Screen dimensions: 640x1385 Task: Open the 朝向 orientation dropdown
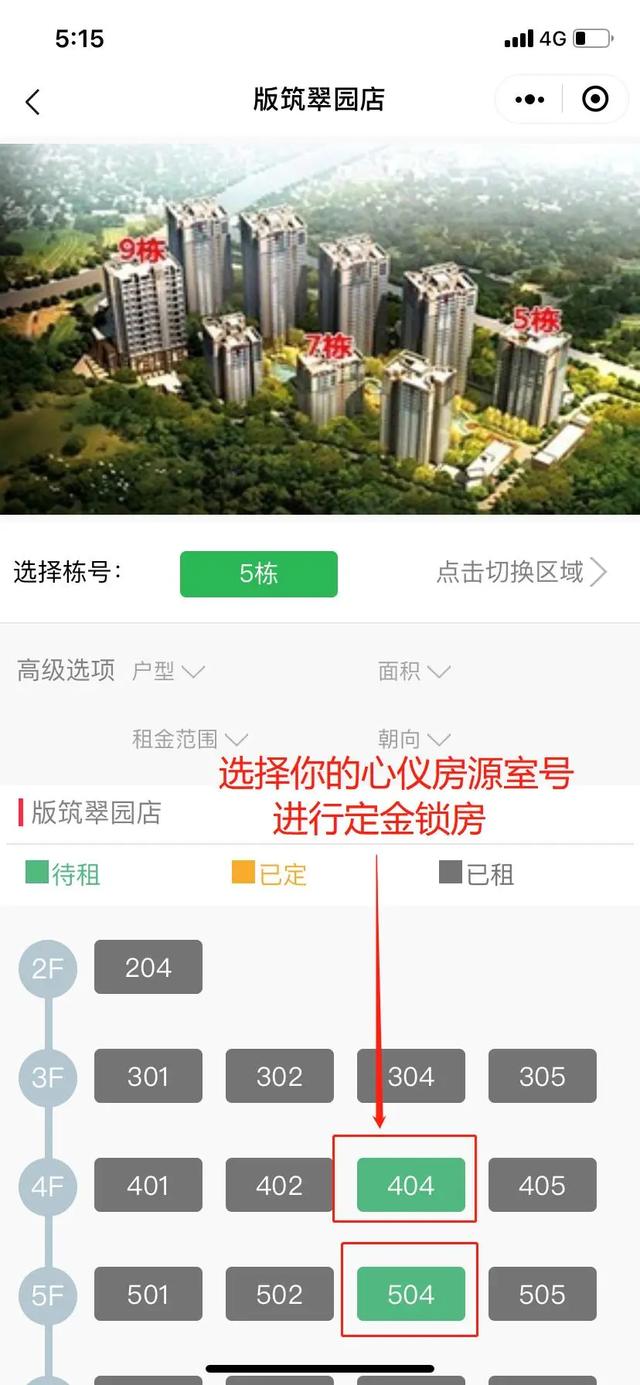click(414, 739)
